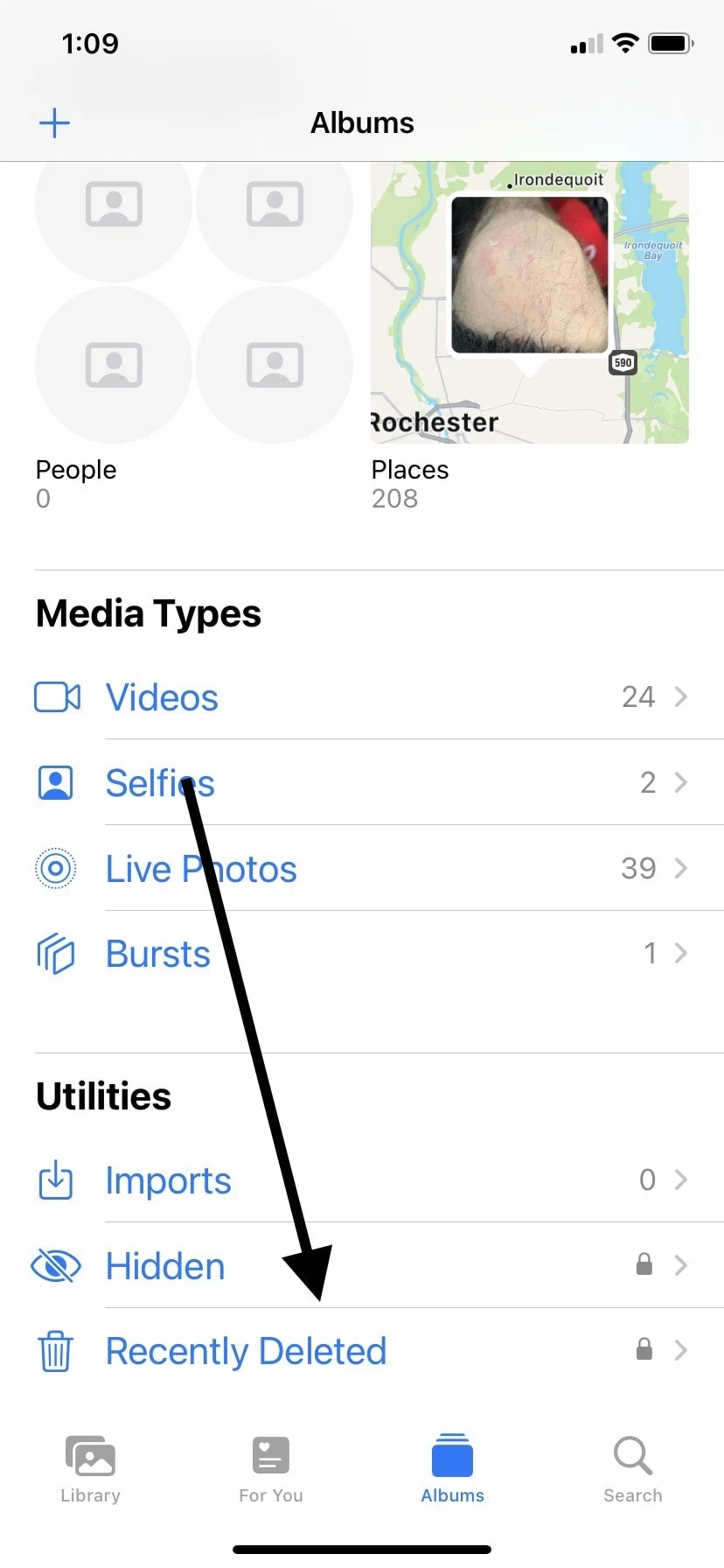The width and height of the screenshot is (724, 1568).
Task: Open the Videos media type
Action: 362,697
